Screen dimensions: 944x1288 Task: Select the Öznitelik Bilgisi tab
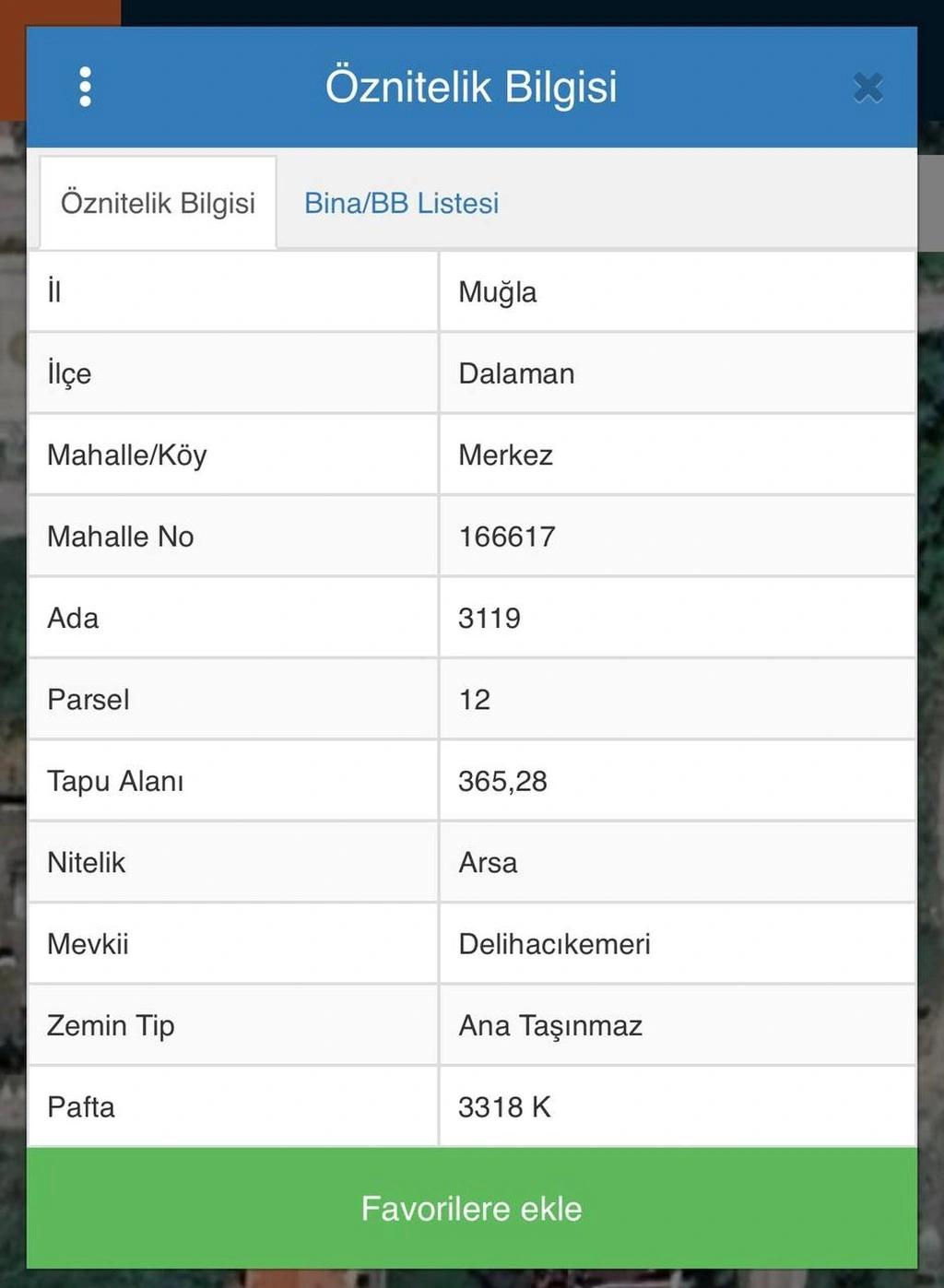[158, 203]
